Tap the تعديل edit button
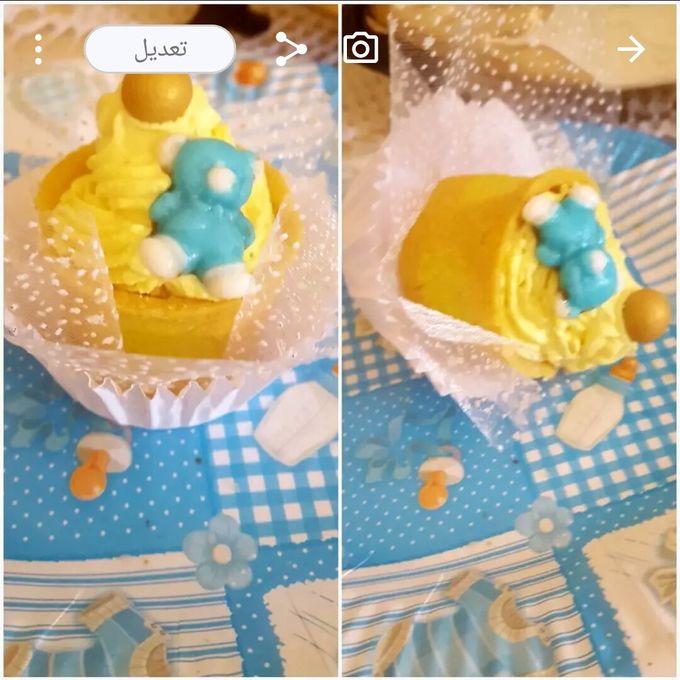The width and height of the screenshot is (680, 680). [x=160, y=49]
